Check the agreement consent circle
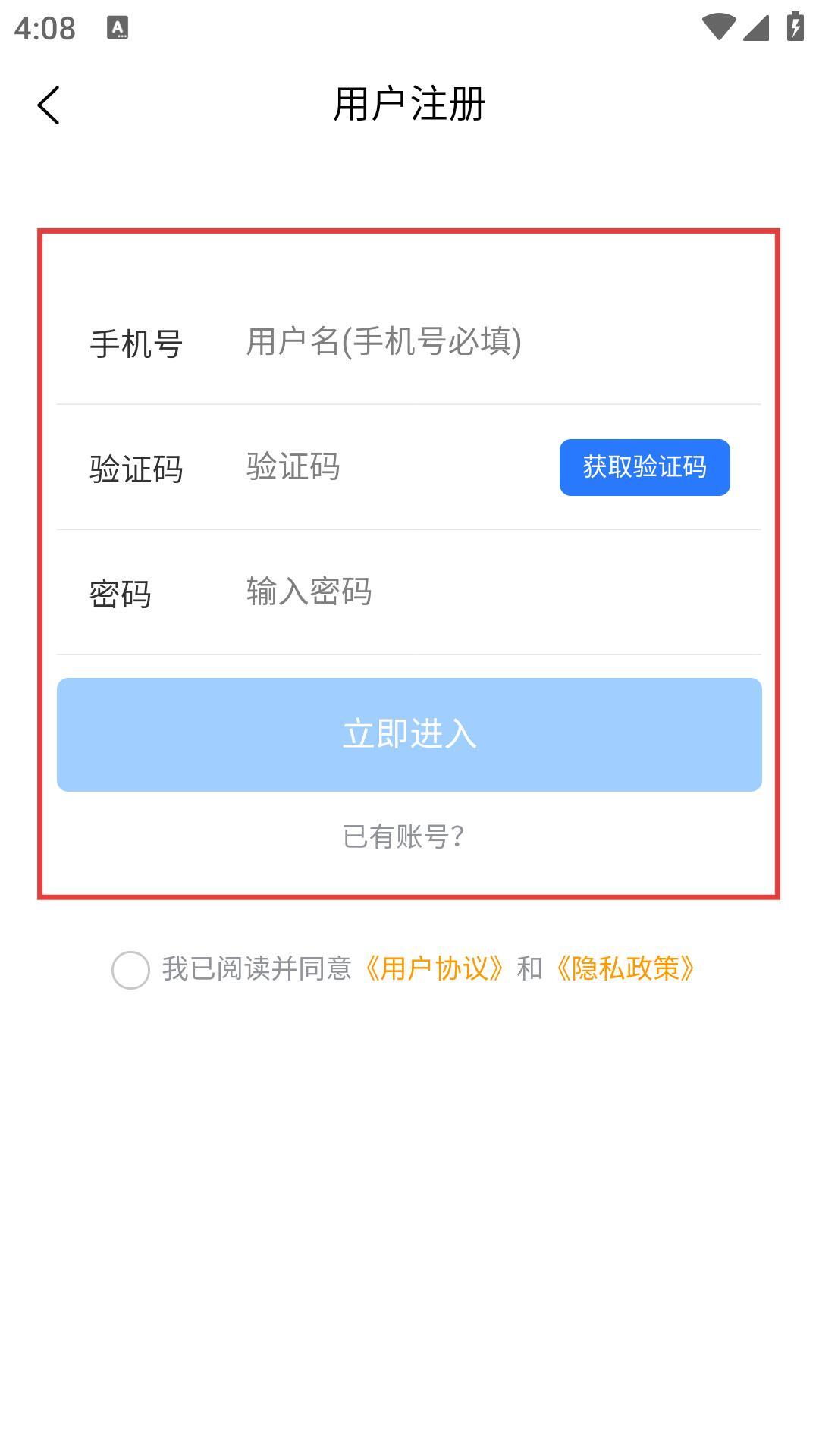Screen dimensions: 819x1456 [x=130, y=970]
